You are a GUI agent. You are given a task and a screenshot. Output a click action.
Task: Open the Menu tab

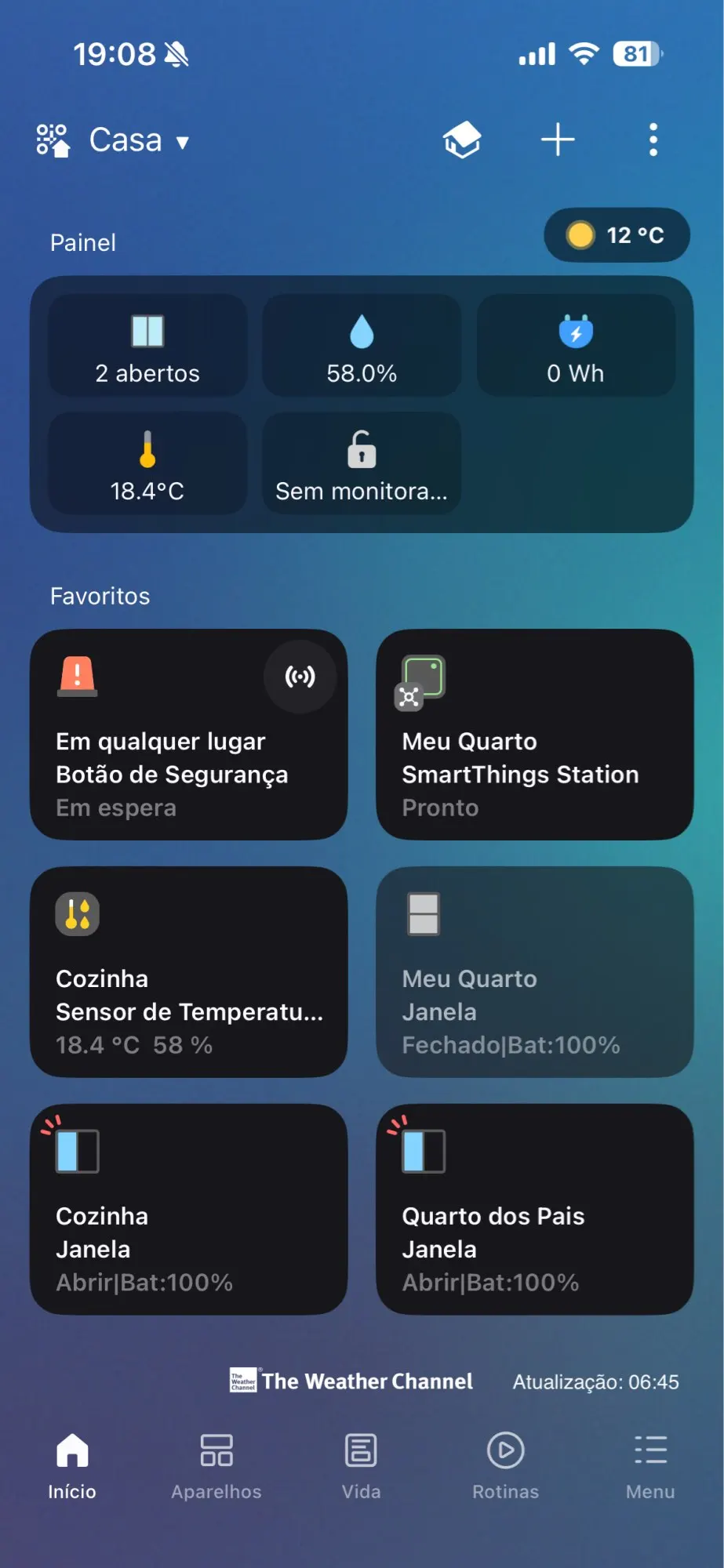[650, 1466]
